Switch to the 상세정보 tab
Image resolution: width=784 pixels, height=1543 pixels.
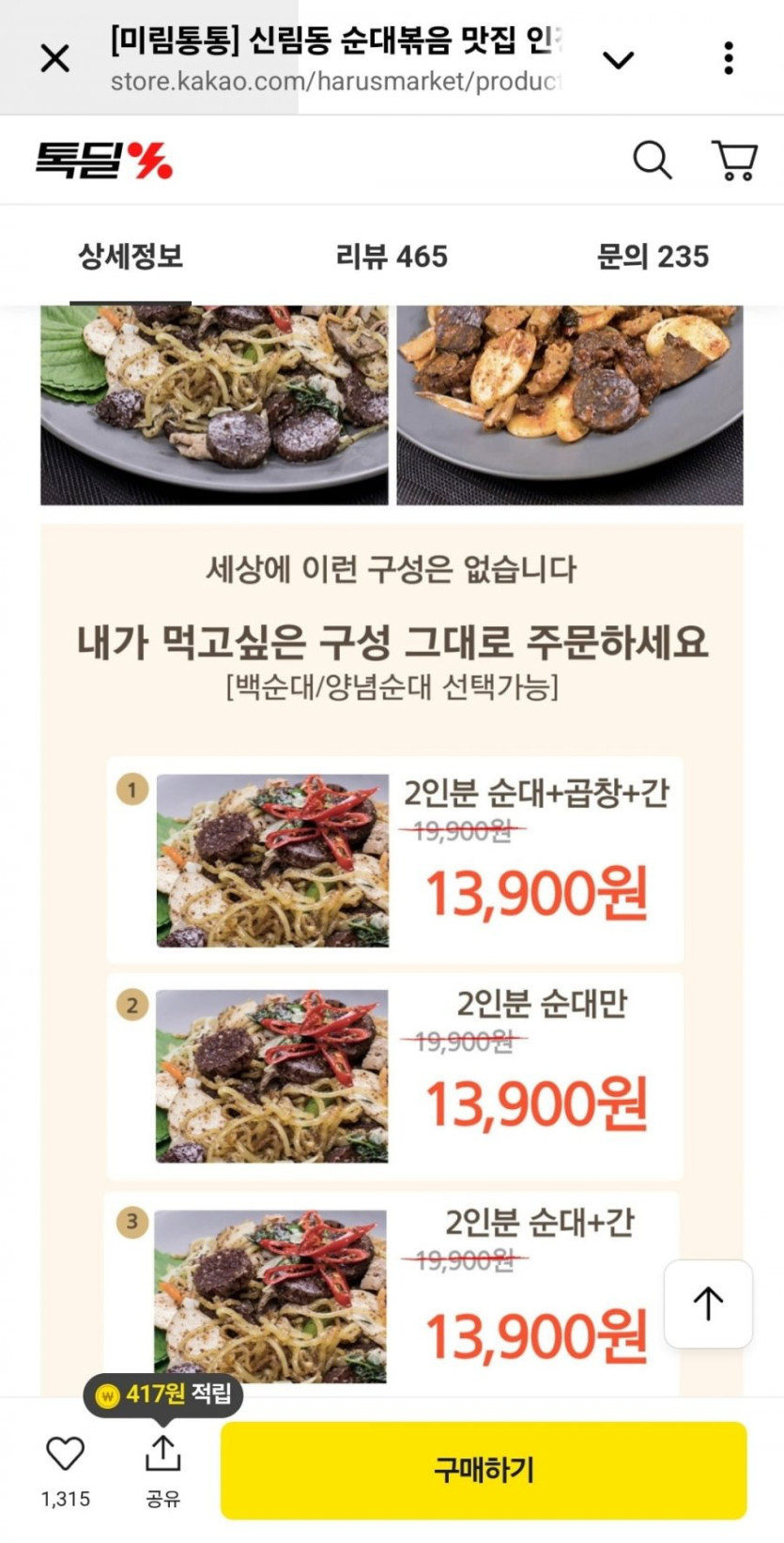point(131,256)
